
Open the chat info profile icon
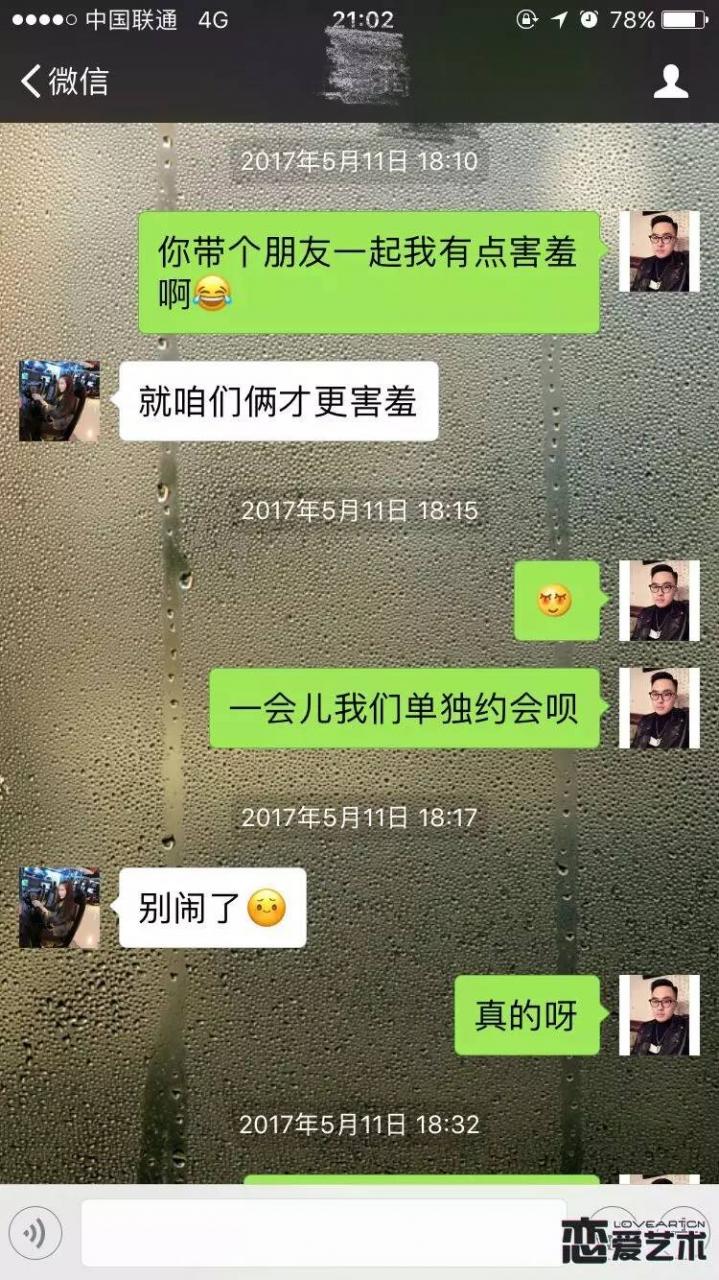(x=671, y=81)
